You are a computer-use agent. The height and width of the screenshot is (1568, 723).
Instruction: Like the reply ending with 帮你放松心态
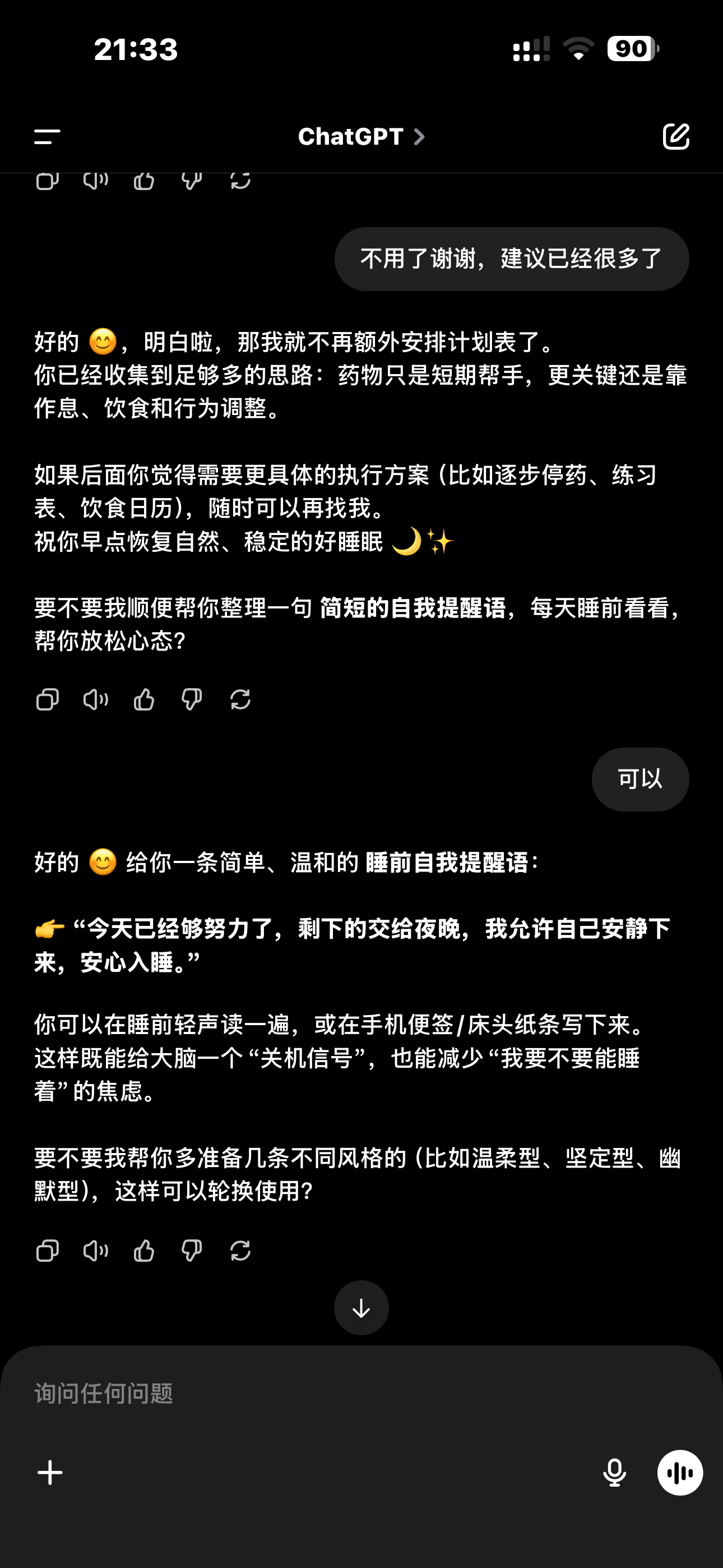(x=143, y=699)
